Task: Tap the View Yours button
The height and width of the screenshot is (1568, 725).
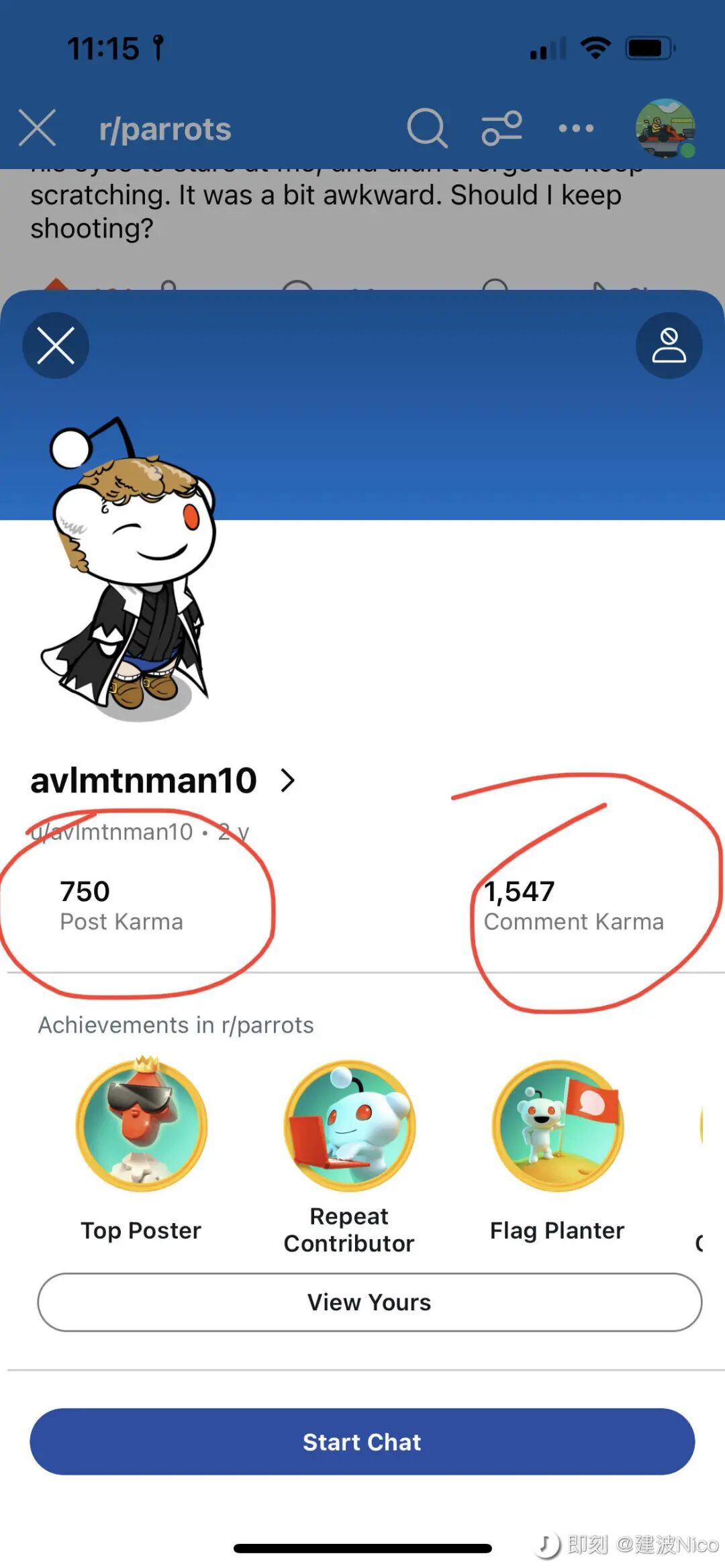Action: [x=369, y=1302]
